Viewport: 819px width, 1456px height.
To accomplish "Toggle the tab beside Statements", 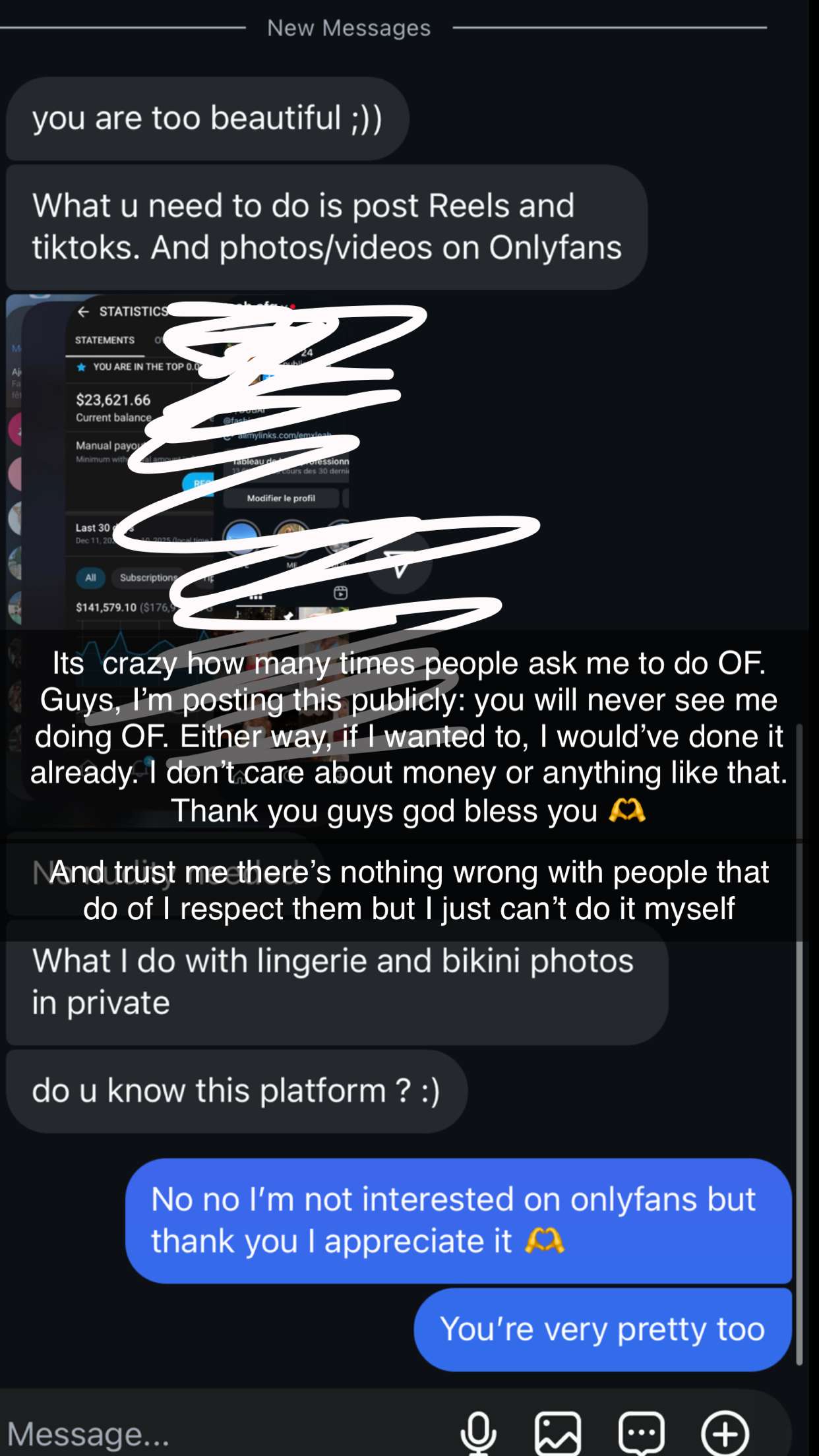I will (160, 340).
